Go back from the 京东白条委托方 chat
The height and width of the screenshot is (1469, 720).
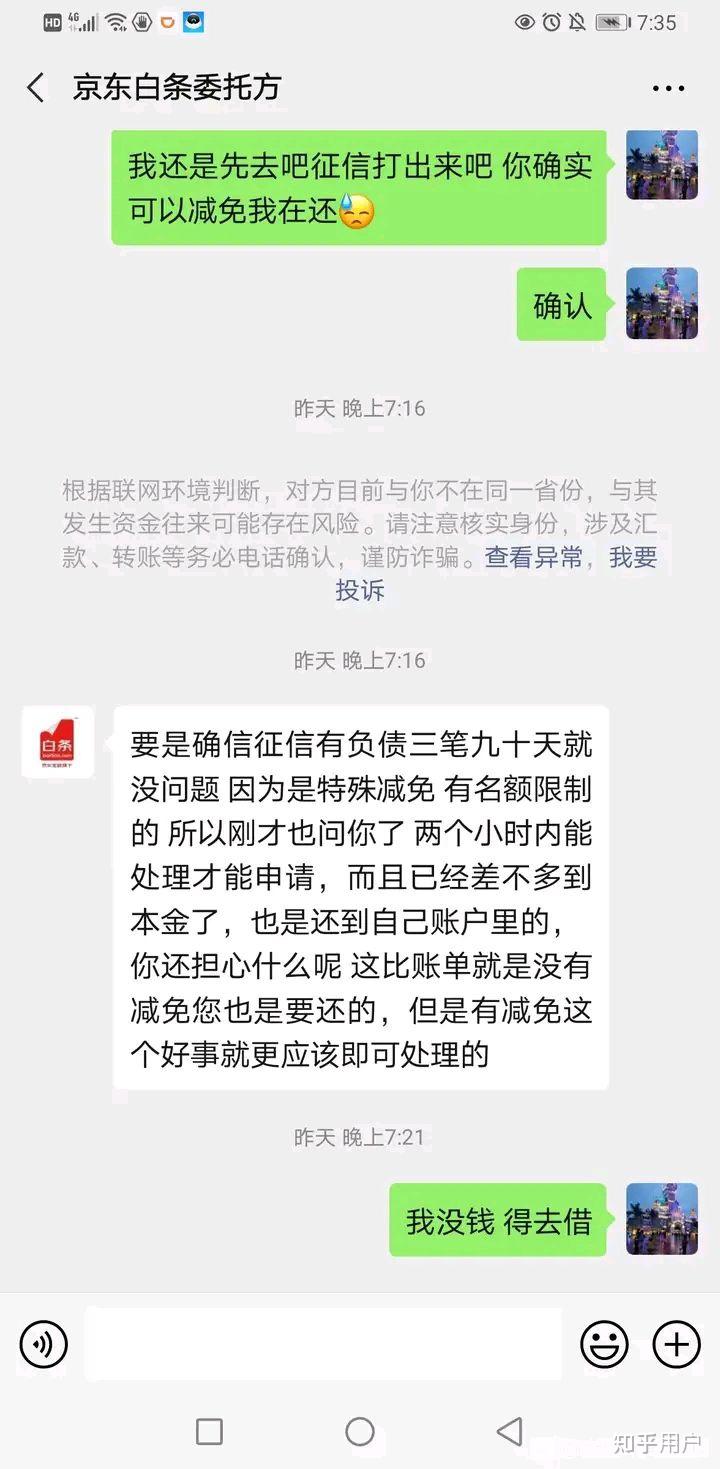[x=35, y=88]
